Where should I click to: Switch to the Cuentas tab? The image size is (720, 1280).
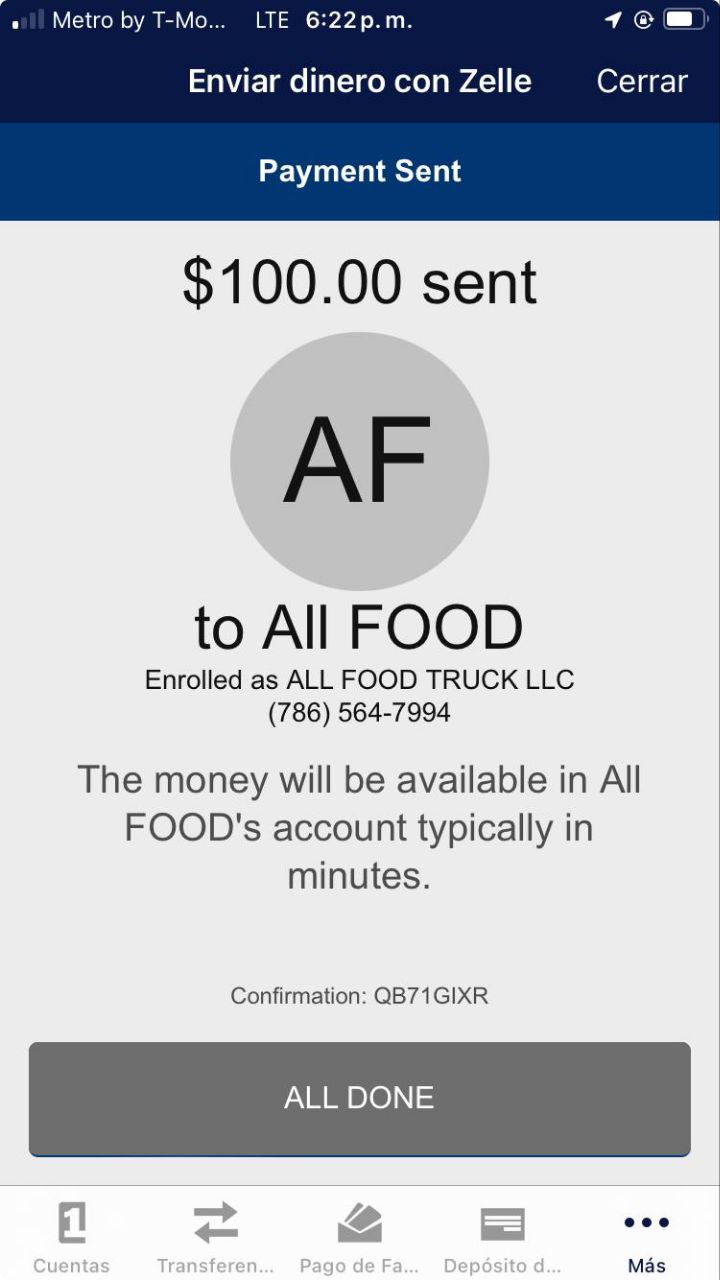click(71, 1236)
